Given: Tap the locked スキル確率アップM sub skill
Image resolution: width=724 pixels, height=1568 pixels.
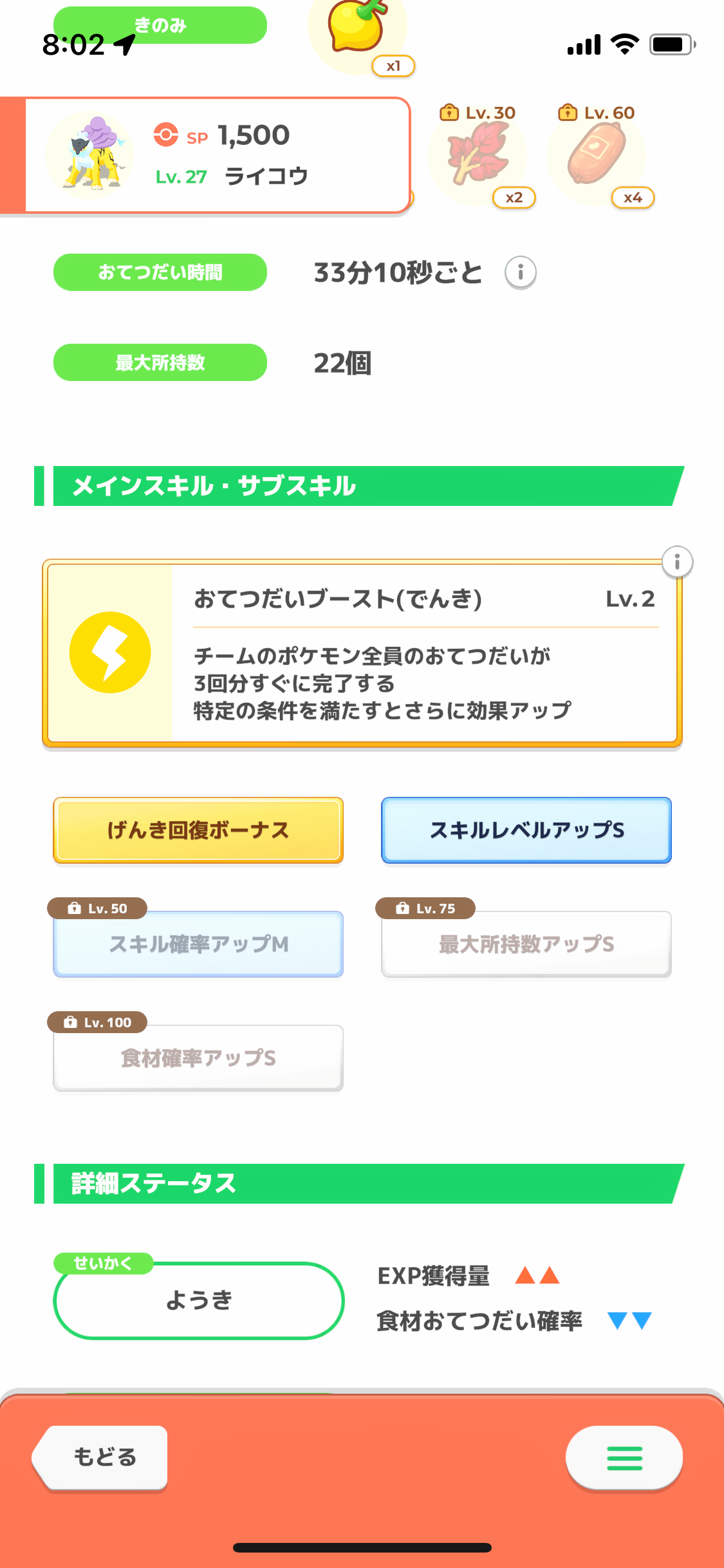Looking at the screenshot, I should coord(198,944).
